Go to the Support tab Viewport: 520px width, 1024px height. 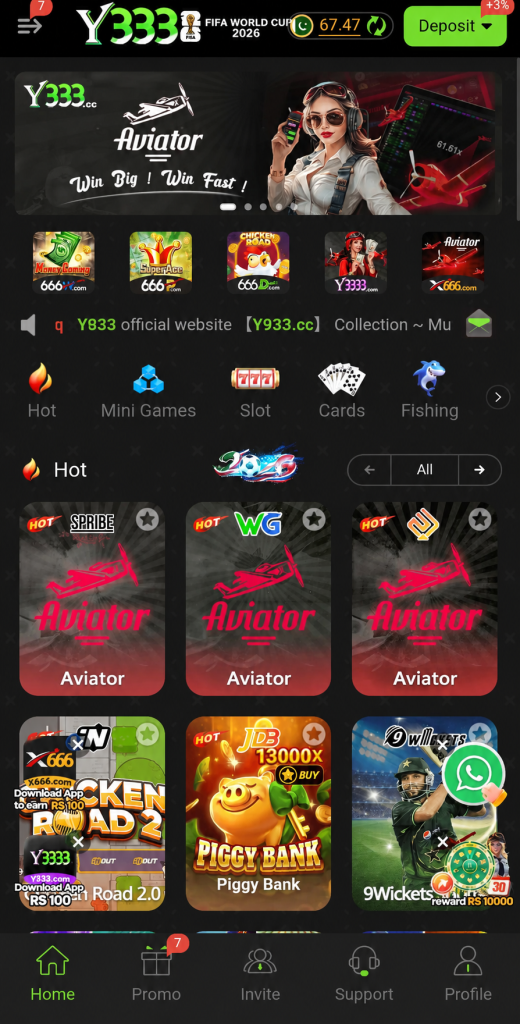tap(364, 974)
